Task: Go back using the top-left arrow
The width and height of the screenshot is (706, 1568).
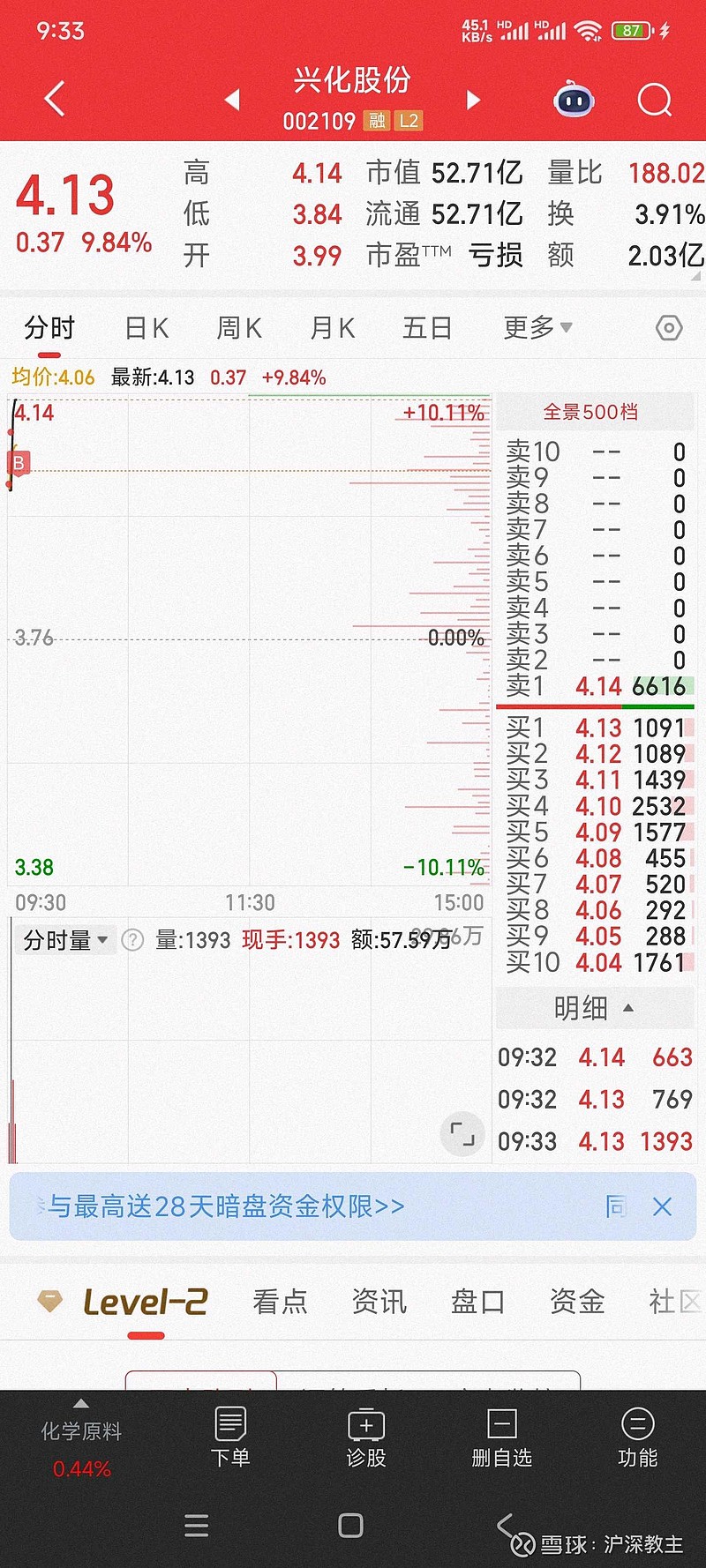Action: coord(55,99)
